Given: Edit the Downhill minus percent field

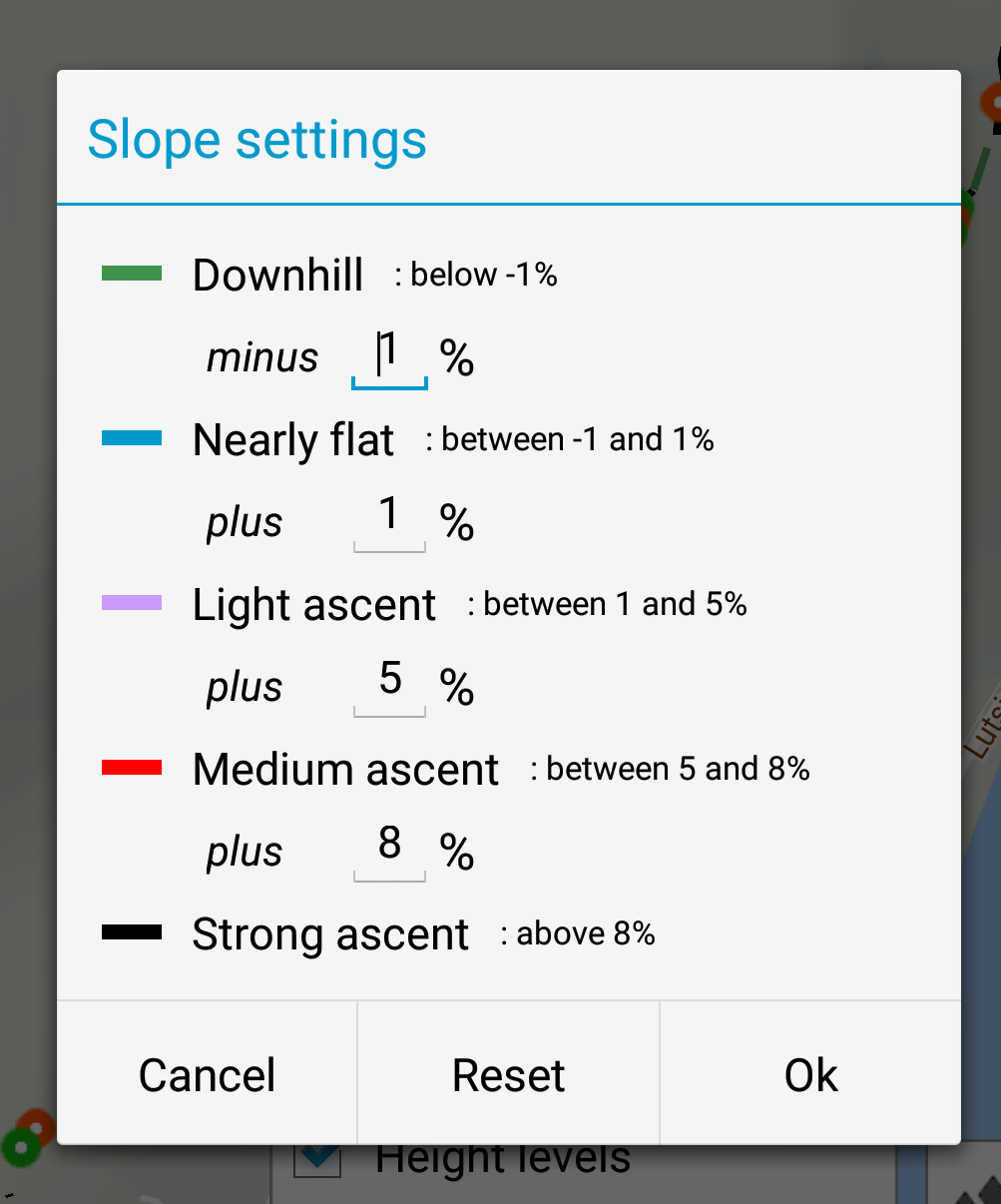Looking at the screenshot, I should click(x=389, y=355).
